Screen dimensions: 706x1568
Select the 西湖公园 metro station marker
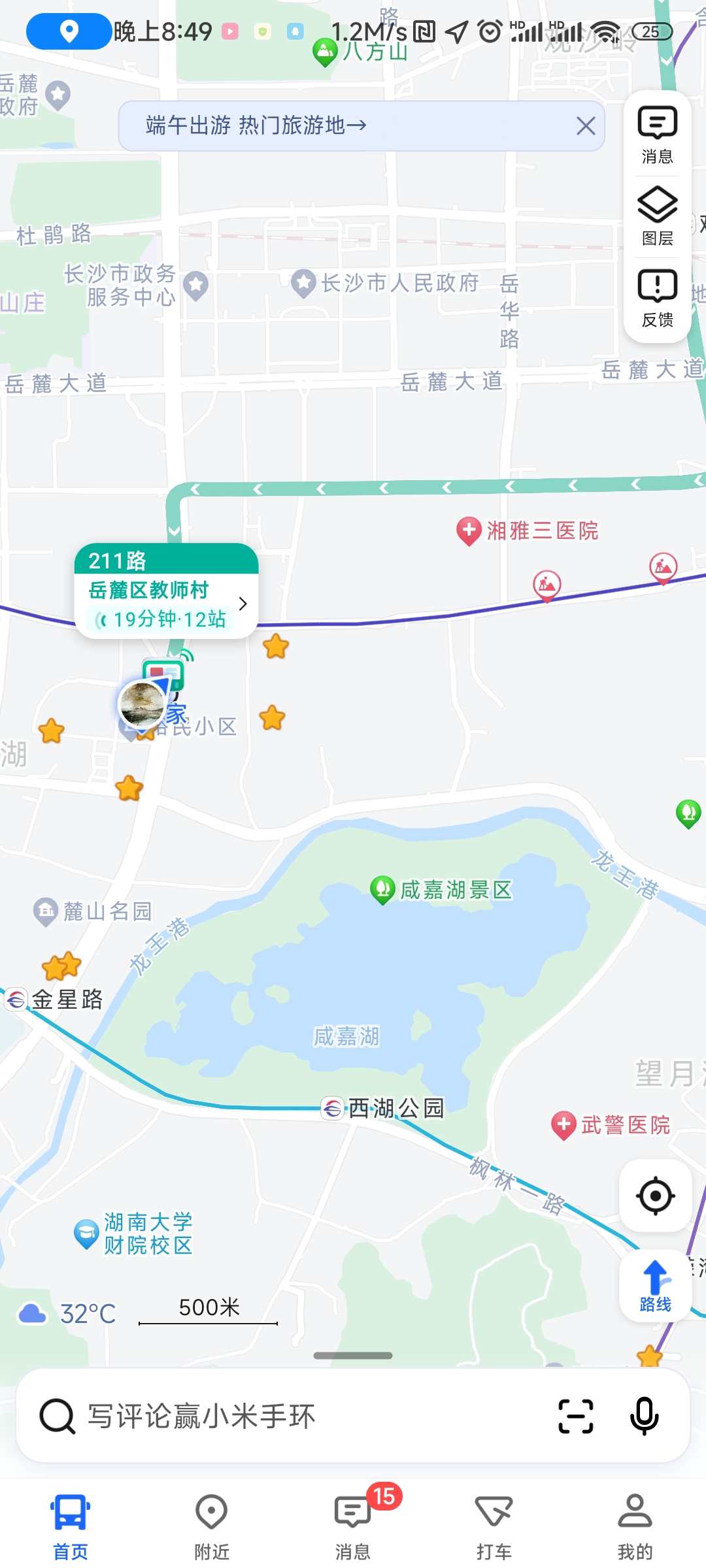pos(333,1108)
